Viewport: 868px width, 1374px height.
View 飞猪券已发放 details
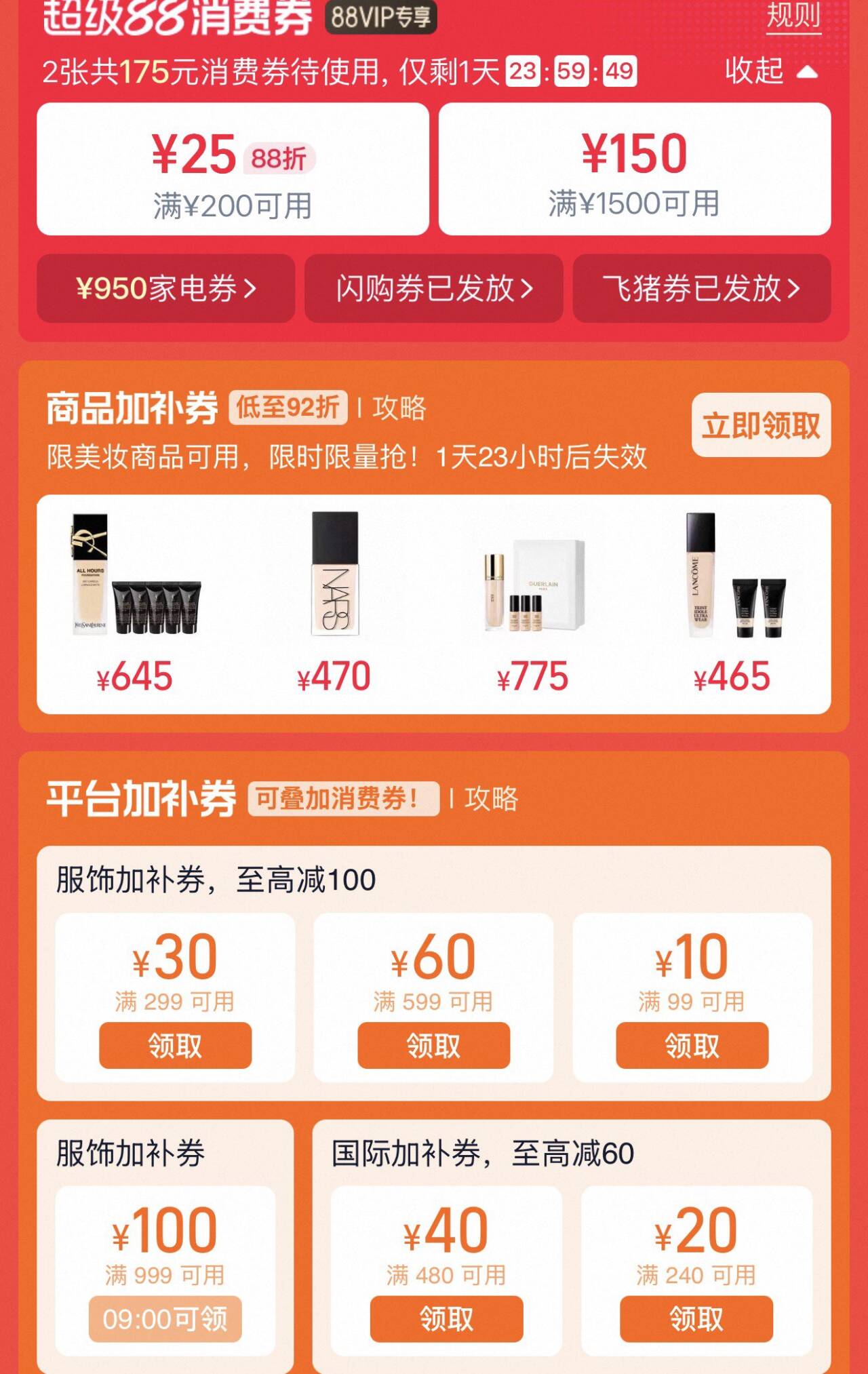point(701,289)
